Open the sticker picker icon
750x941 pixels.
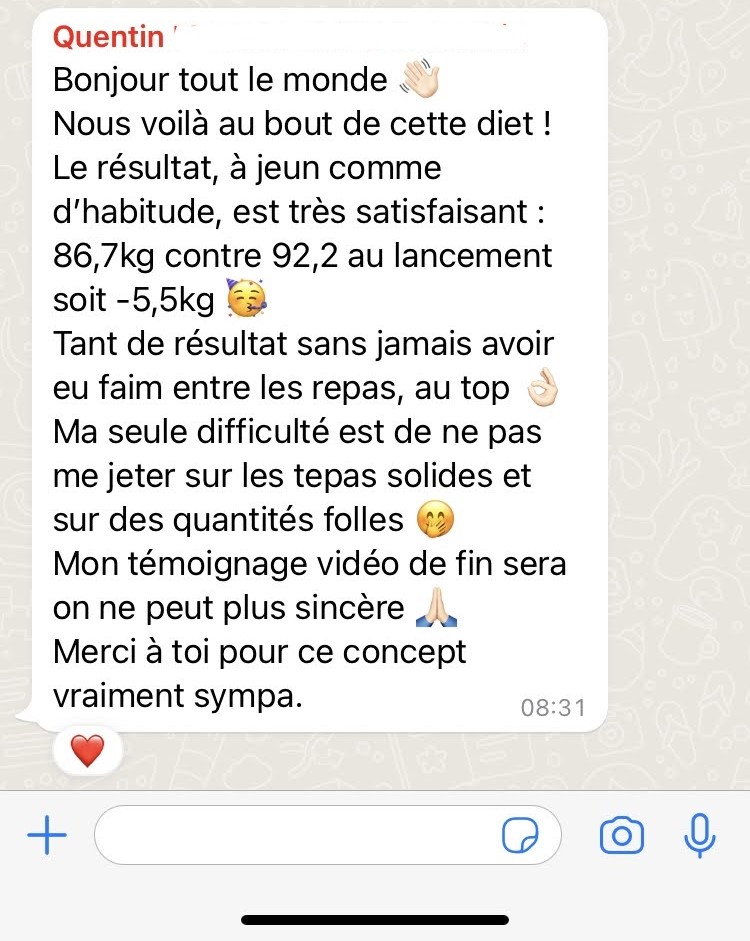tap(520, 836)
